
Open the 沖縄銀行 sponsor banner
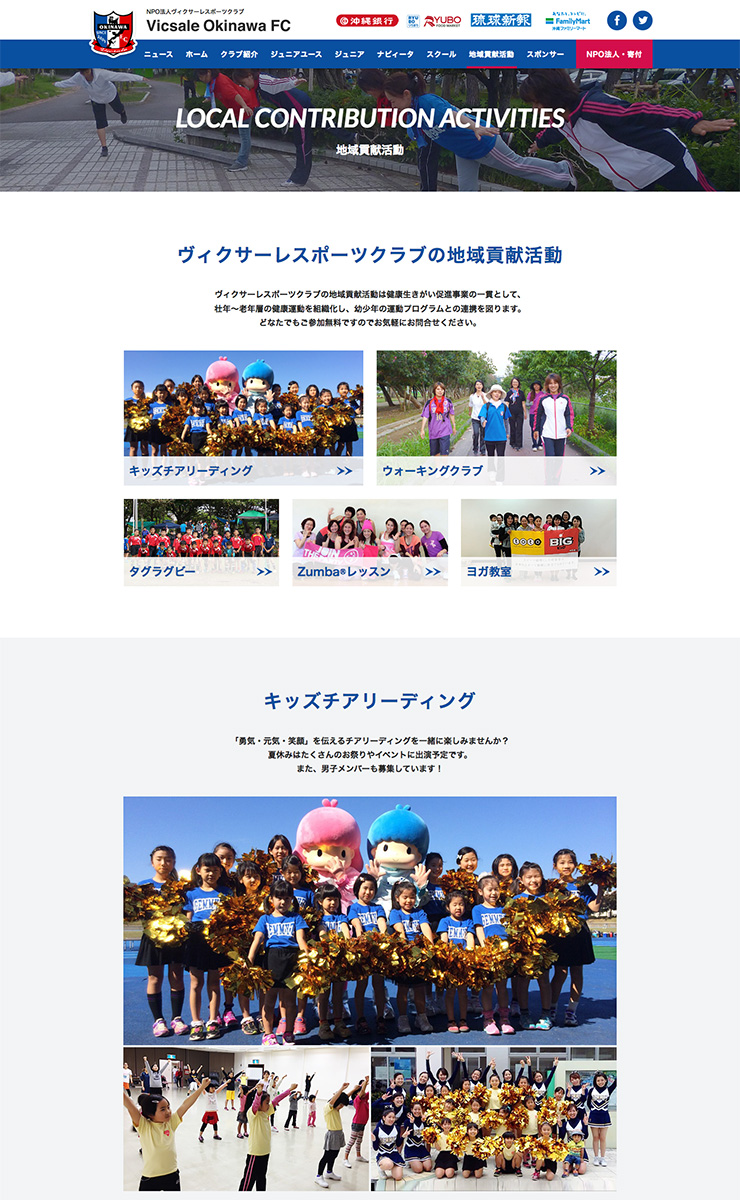(x=367, y=20)
